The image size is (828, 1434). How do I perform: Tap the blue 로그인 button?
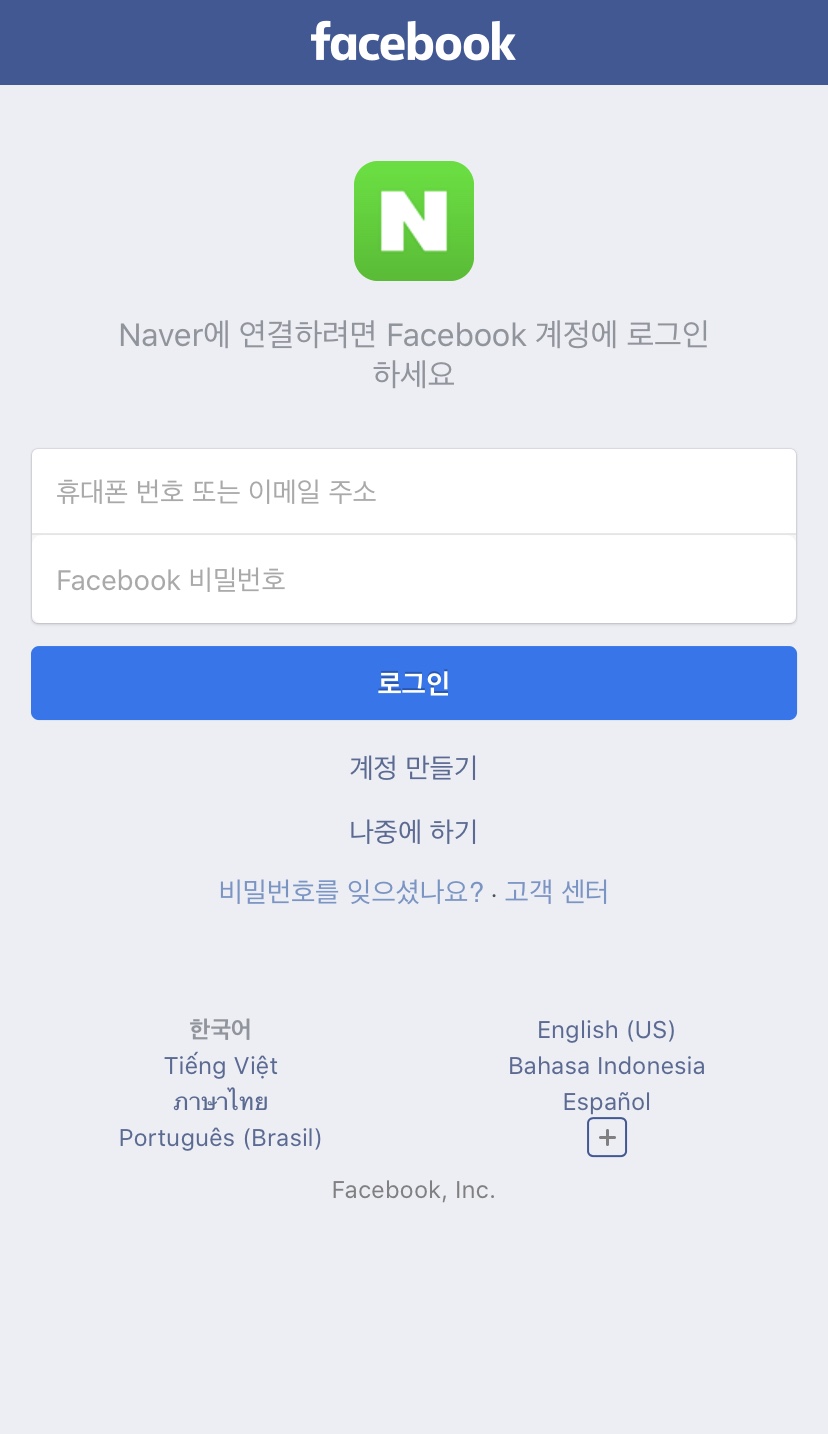414,683
